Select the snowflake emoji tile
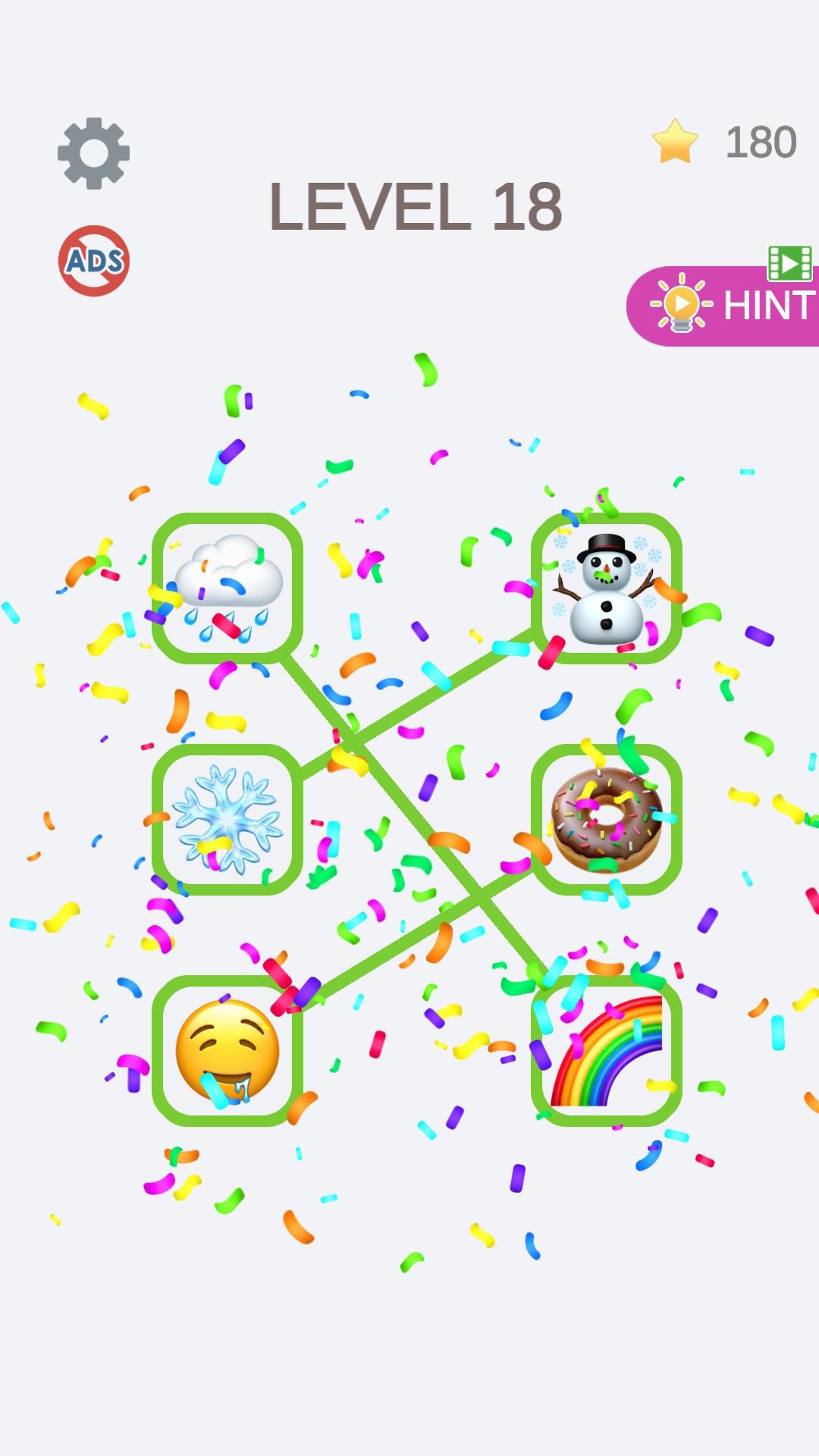This screenshot has height=1456, width=819. [227, 820]
